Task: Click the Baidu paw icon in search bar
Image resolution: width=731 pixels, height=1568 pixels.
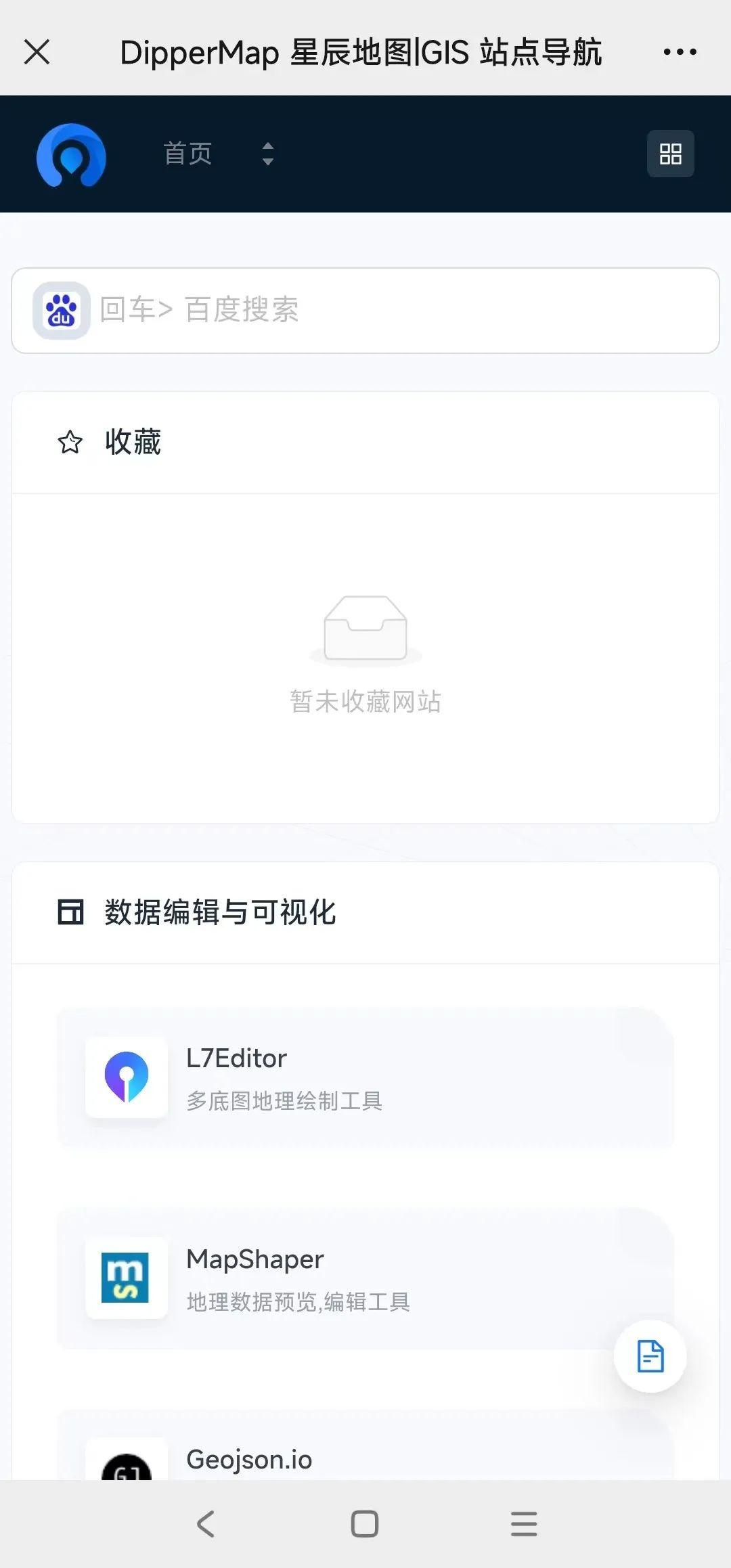Action: pyautogui.click(x=60, y=311)
